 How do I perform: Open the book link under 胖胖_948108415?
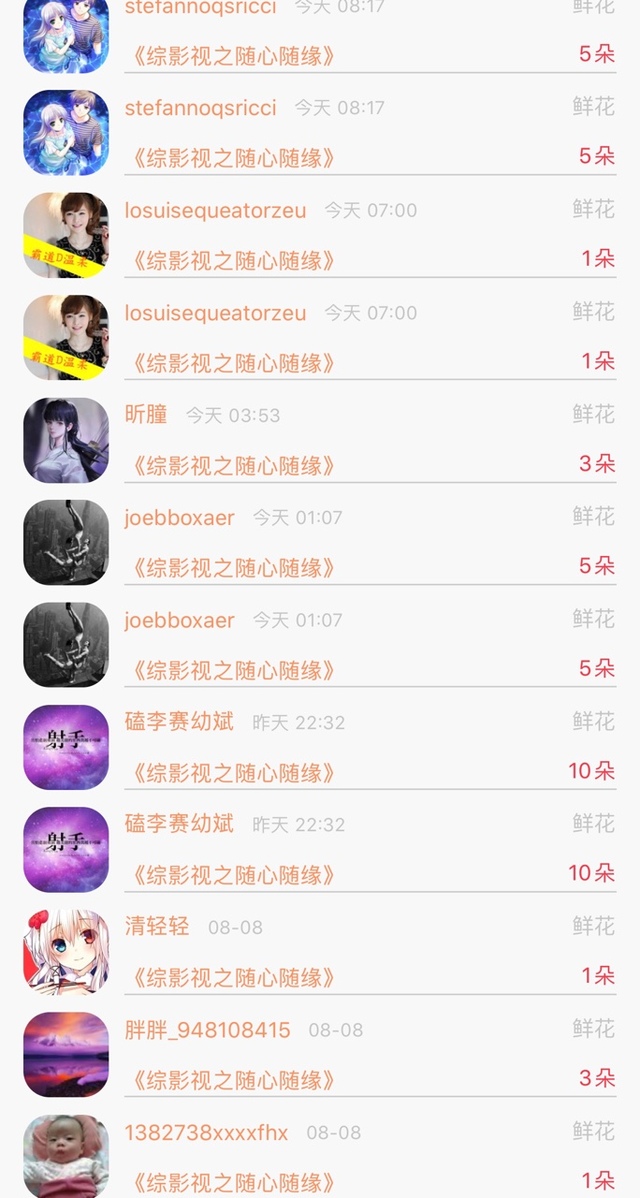click(x=231, y=1080)
